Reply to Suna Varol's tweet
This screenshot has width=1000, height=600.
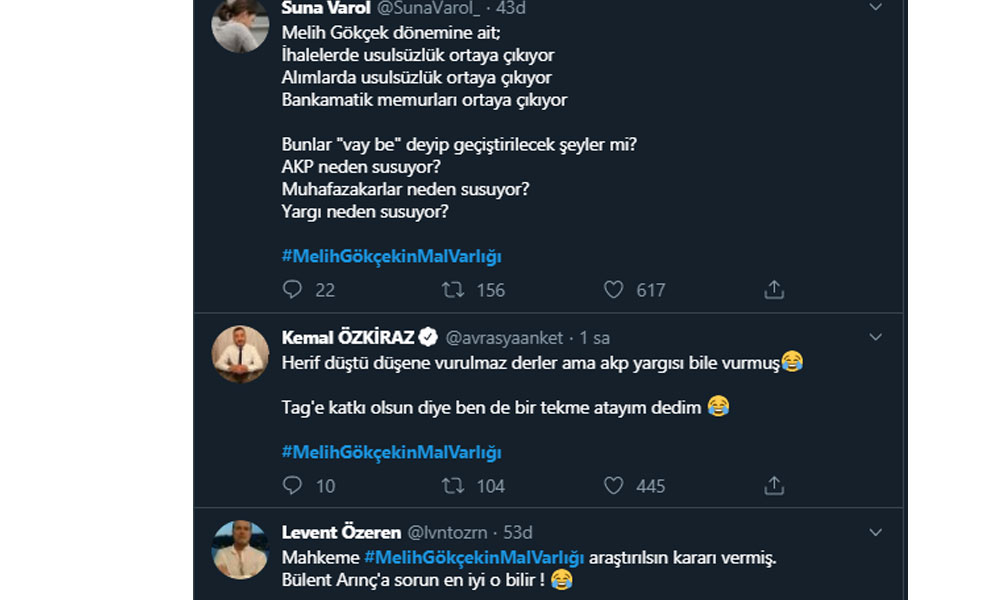pos(292,290)
